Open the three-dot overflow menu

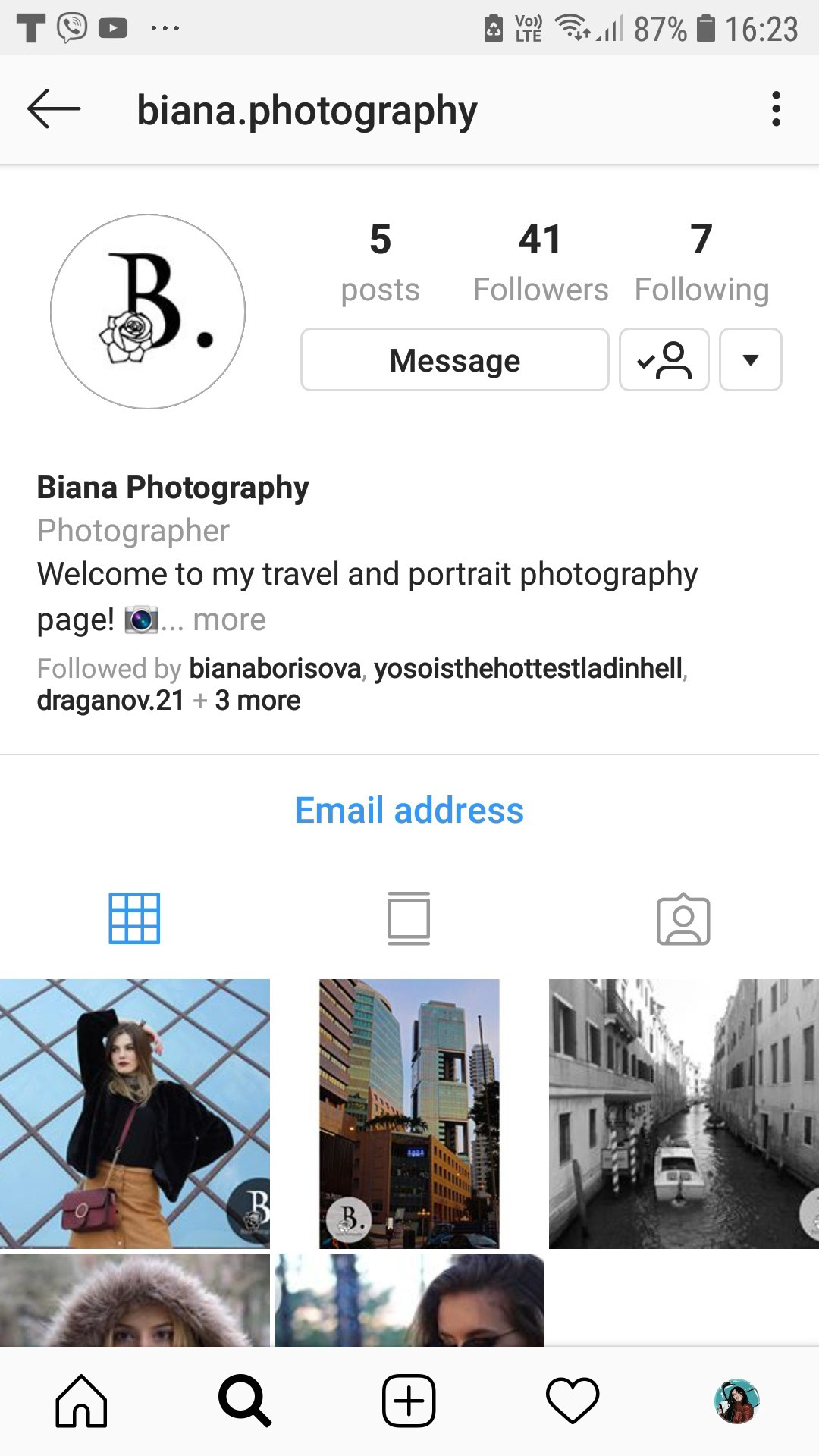click(x=775, y=109)
